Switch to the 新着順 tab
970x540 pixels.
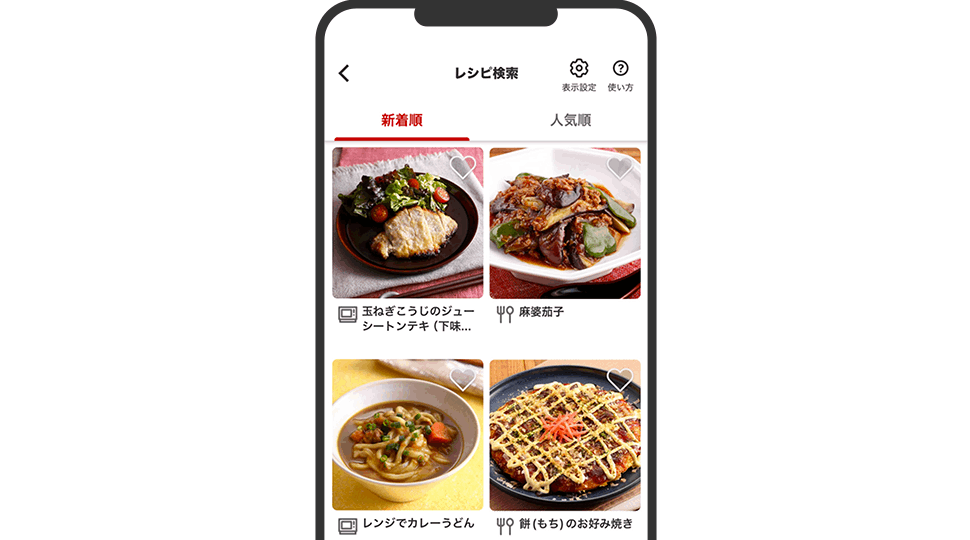(402, 121)
